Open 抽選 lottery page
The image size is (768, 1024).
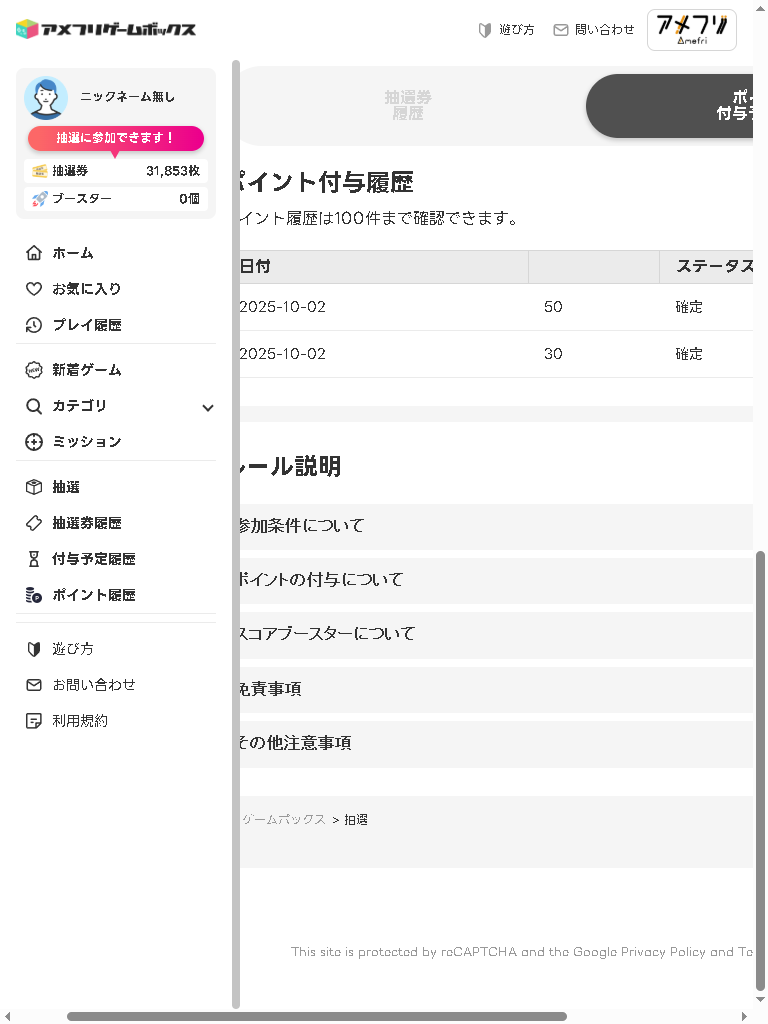tap(66, 487)
